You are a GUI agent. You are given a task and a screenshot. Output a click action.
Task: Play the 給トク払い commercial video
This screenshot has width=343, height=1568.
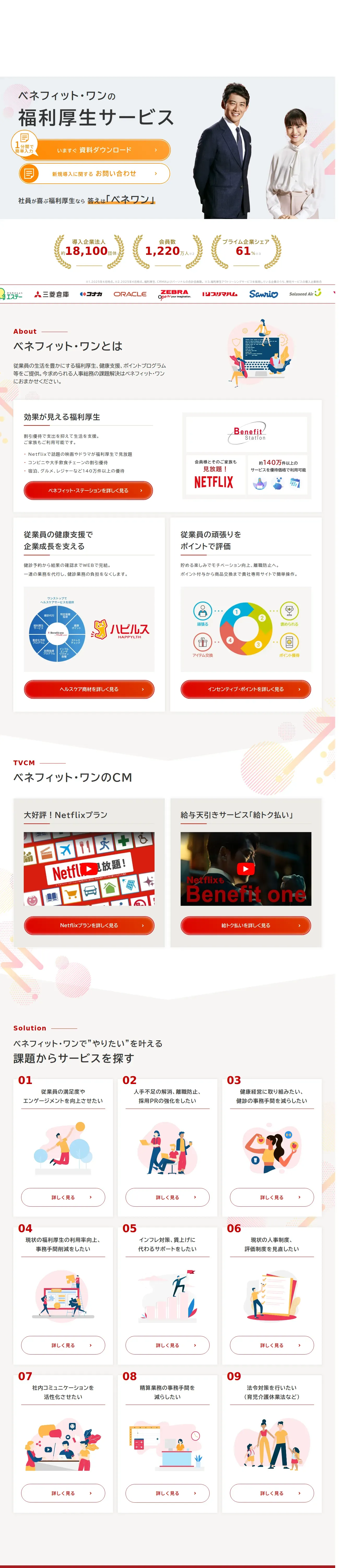click(x=246, y=869)
